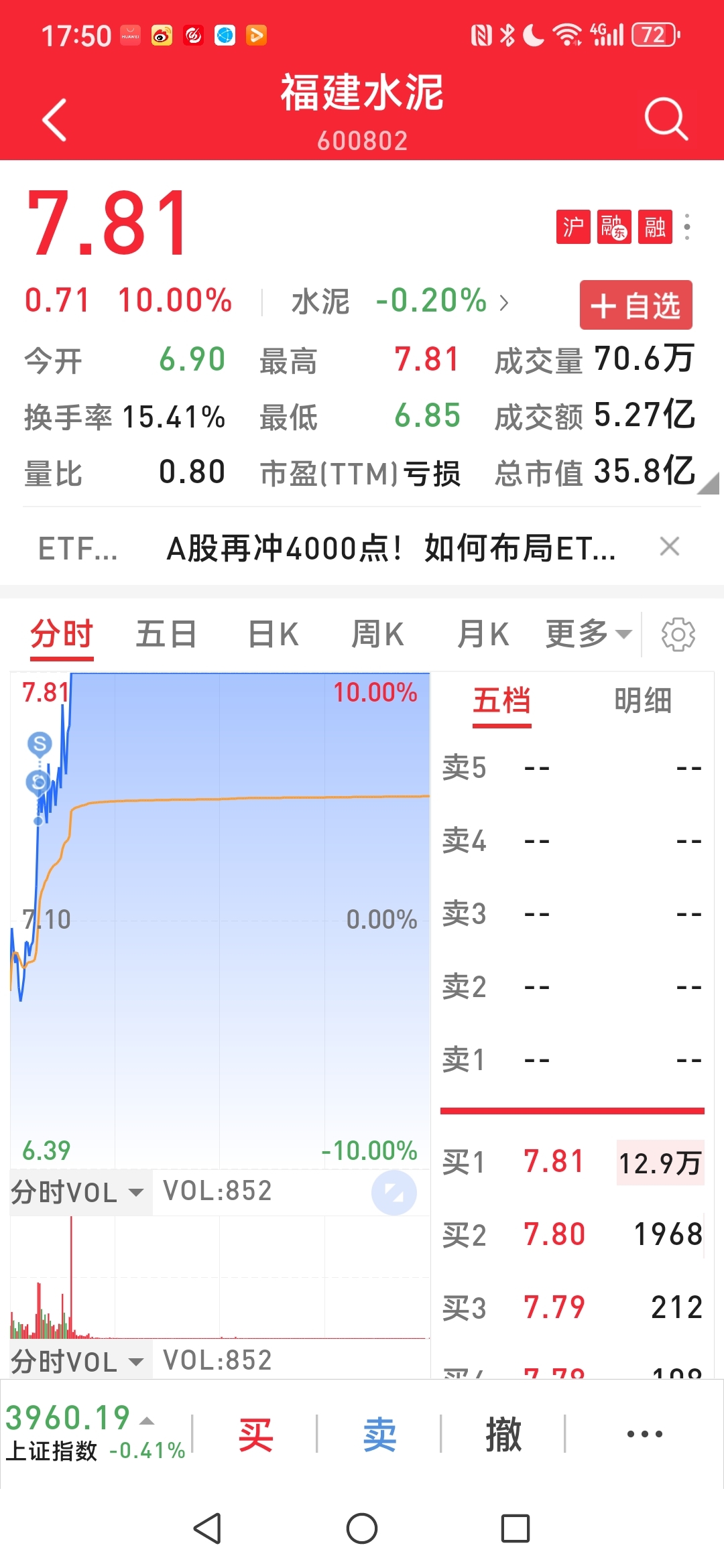Open the stock search icon
Screen dimensions: 724x1568
coord(666,119)
